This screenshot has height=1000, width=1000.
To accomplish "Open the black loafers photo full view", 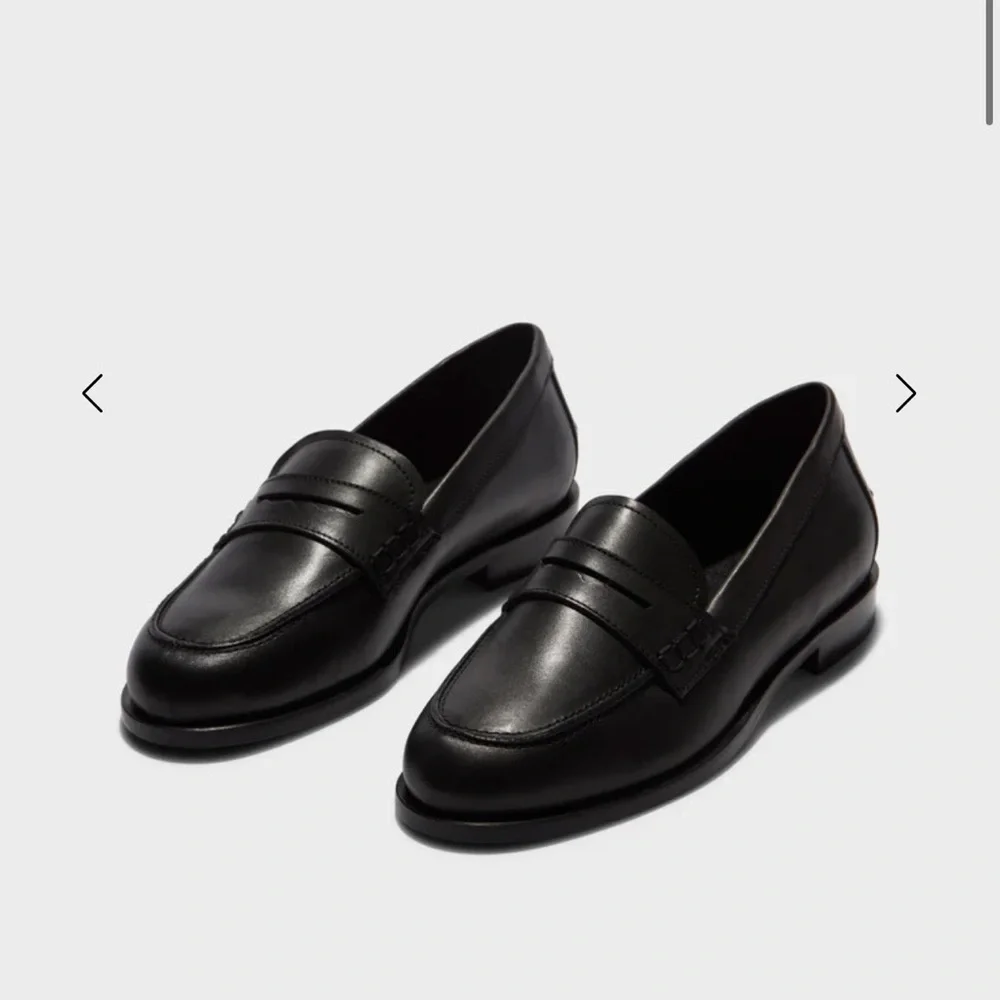I will click(500, 585).
